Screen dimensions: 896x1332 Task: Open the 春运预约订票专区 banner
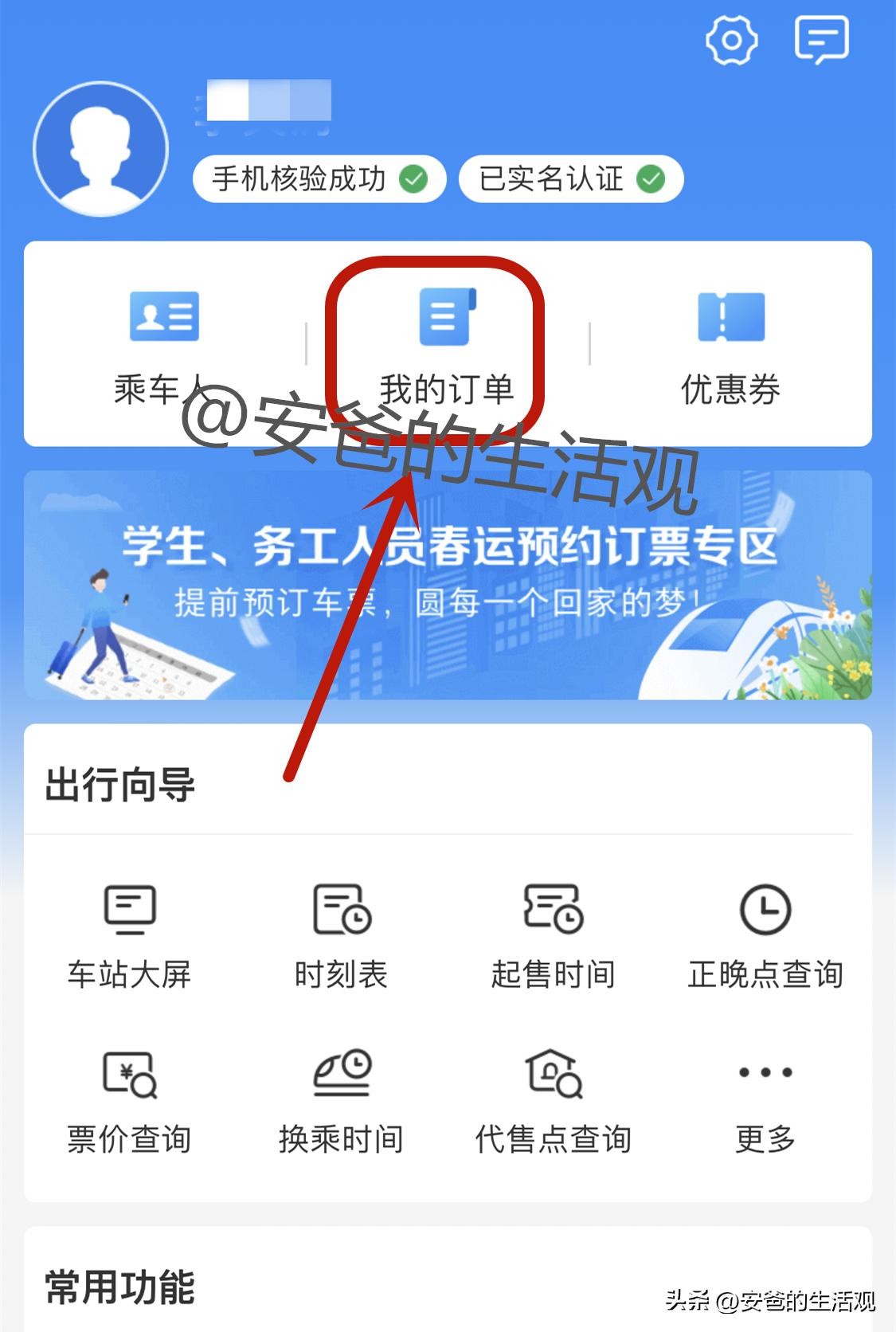(448, 585)
